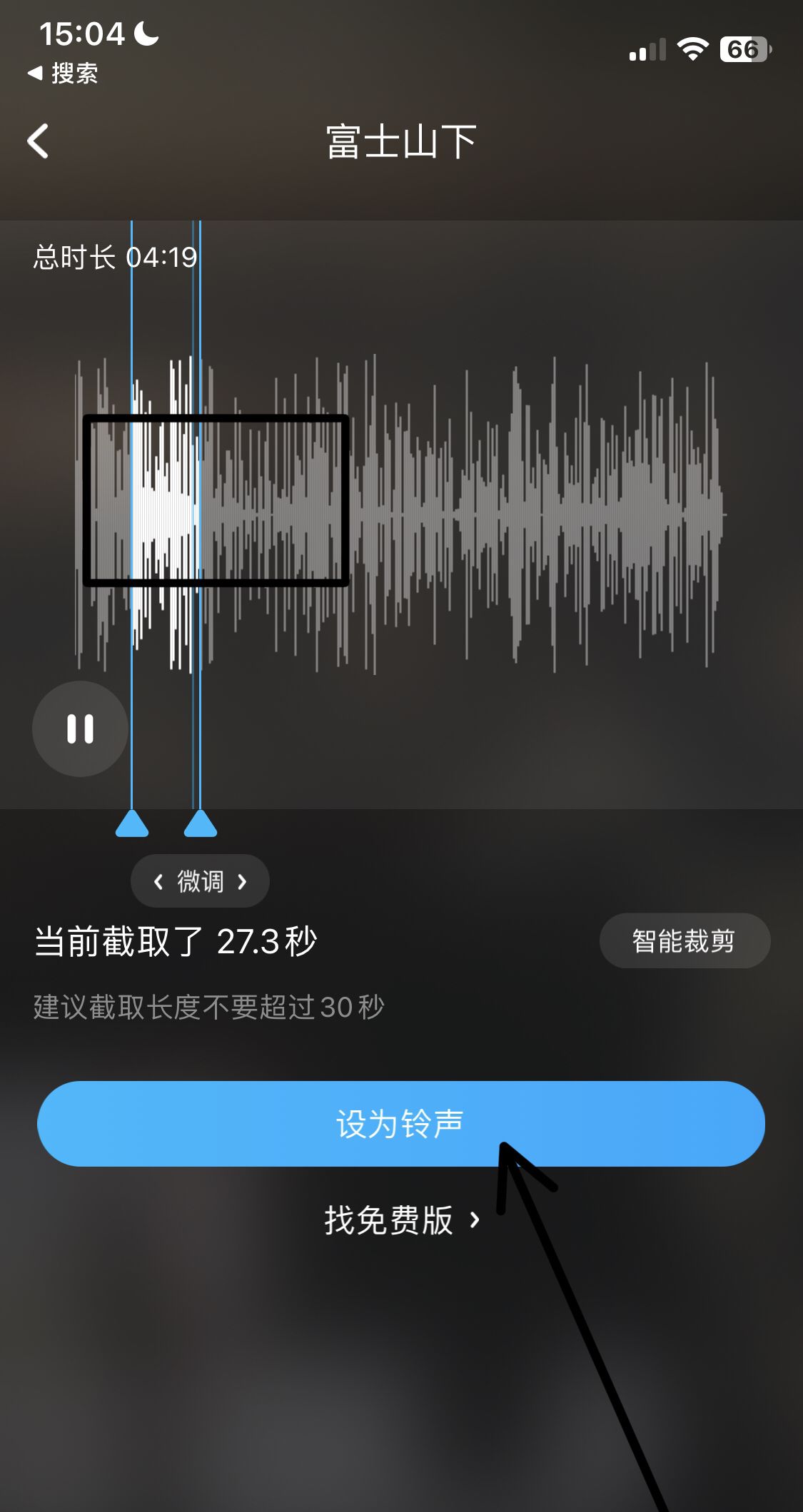The height and width of the screenshot is (1512, 803).
Task: Tap the cellular signal icon
Action: pyautogui.click(x=646, y=49)
